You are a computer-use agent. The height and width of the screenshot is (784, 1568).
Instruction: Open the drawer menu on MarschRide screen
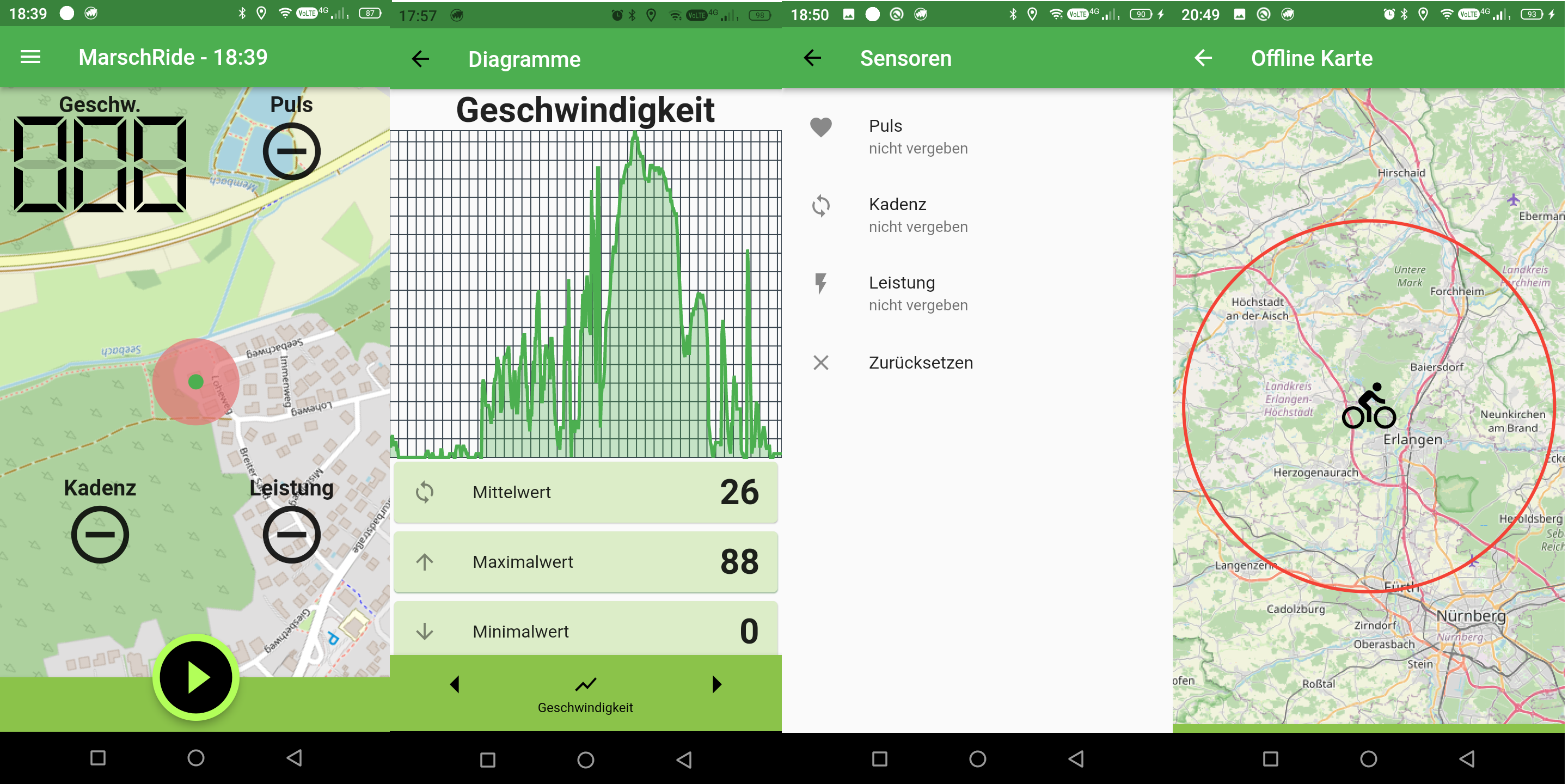pos(30,57)
